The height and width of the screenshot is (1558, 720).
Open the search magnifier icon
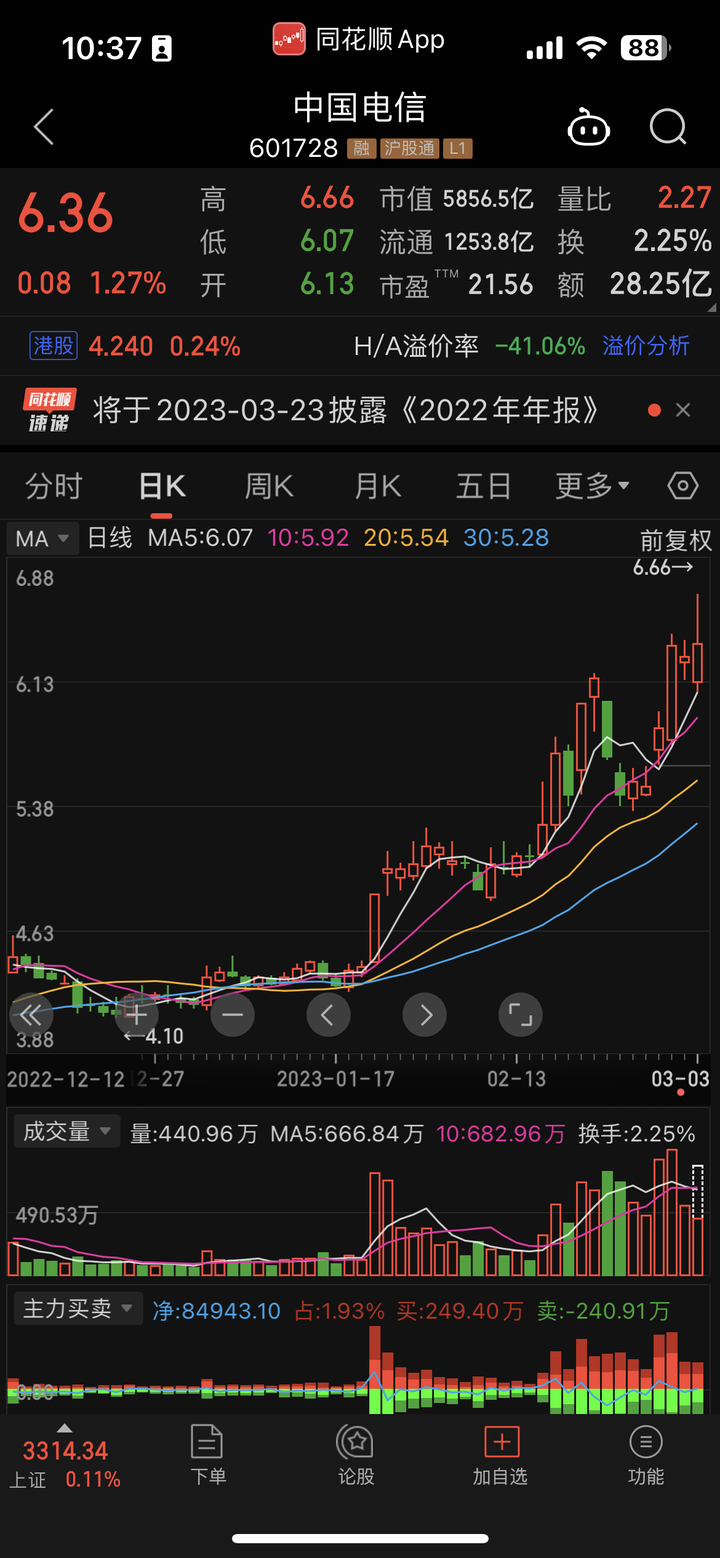[x=668, y=128]
